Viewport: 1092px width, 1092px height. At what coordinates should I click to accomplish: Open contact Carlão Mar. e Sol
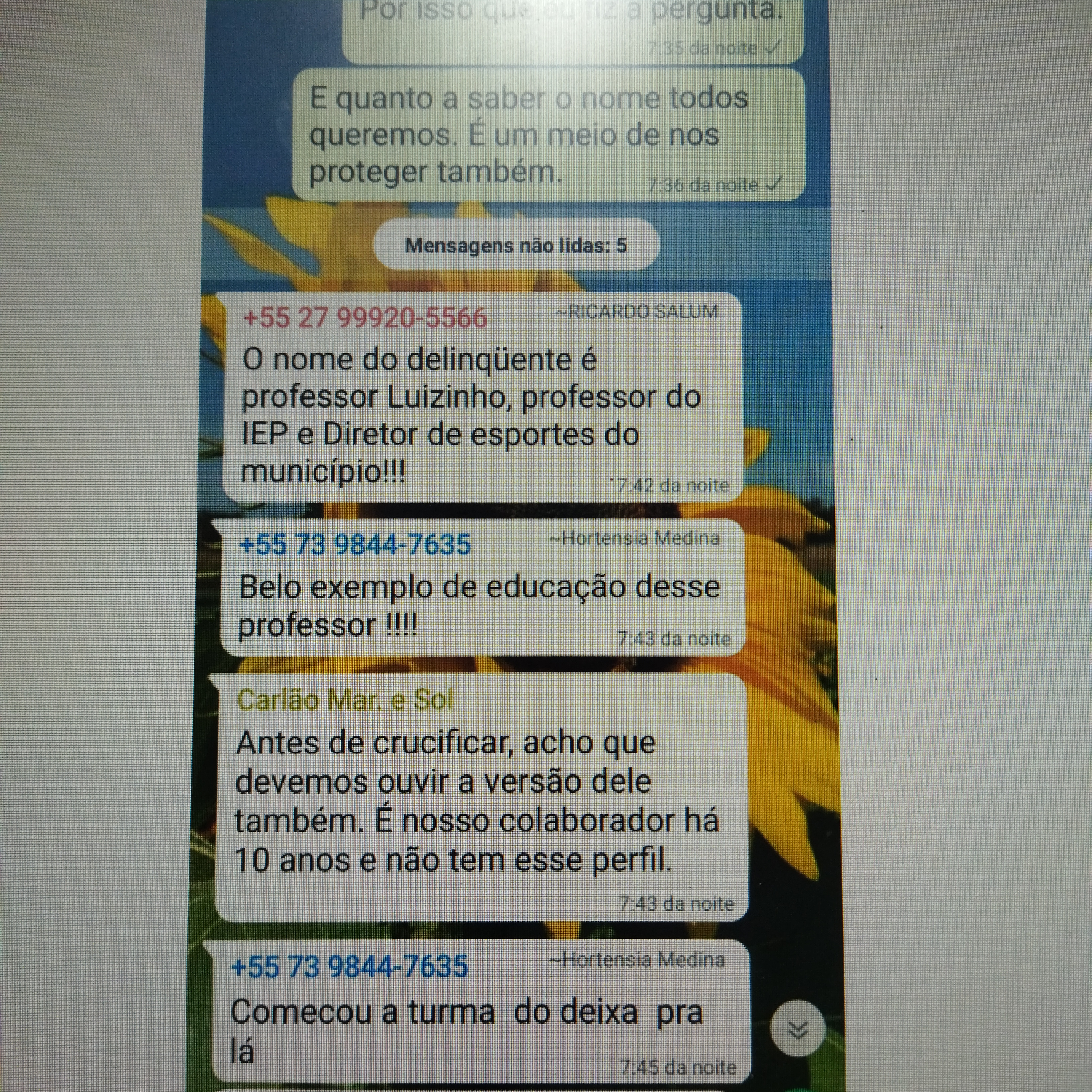pos(345,700)
